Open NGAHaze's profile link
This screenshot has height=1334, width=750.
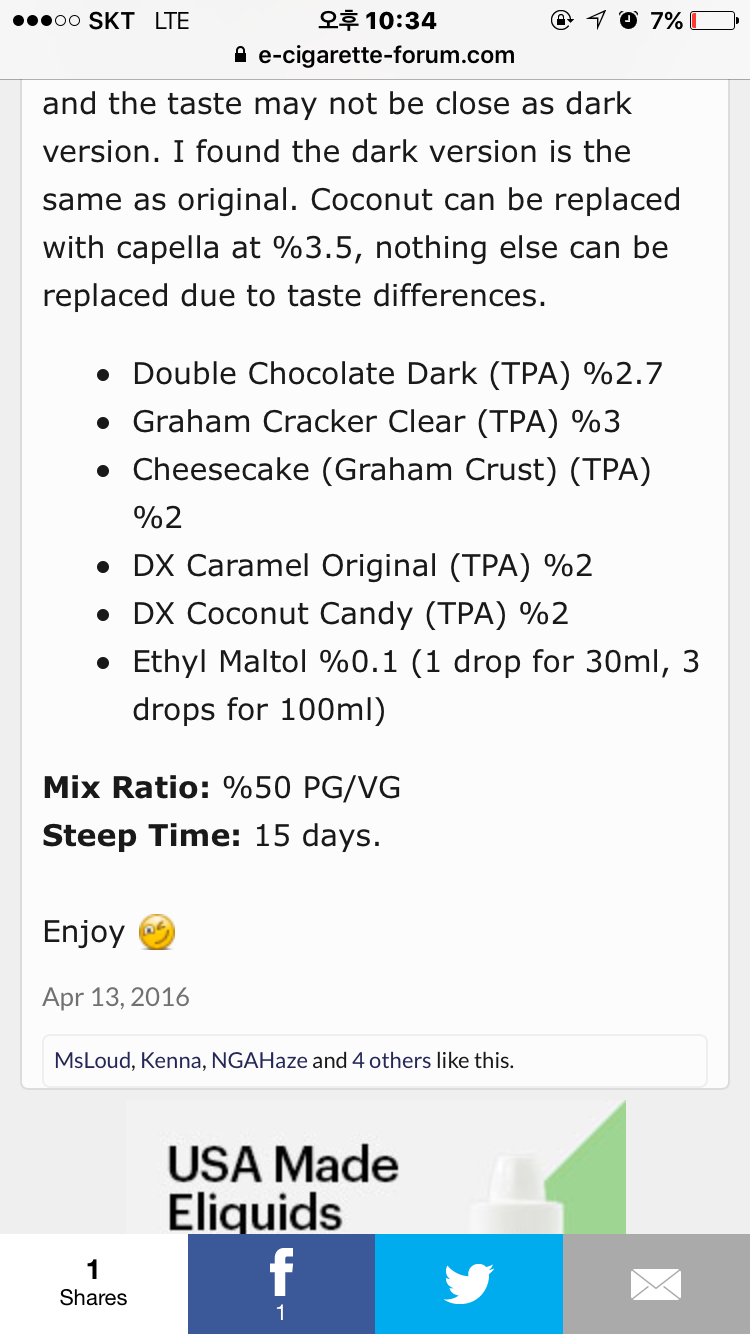click(x=259, y=1061)
